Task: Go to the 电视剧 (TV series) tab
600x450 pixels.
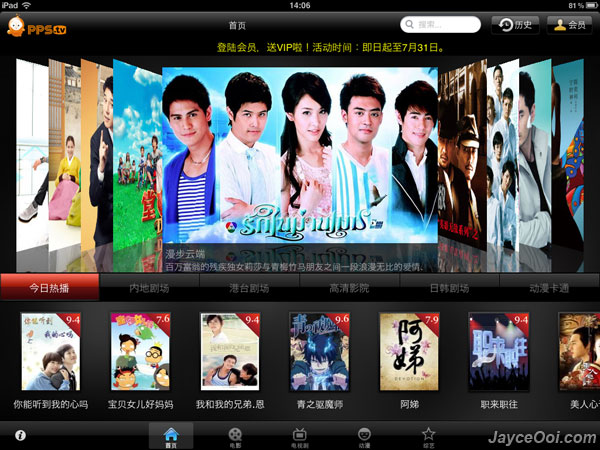Action: click(x=299, y=436)
